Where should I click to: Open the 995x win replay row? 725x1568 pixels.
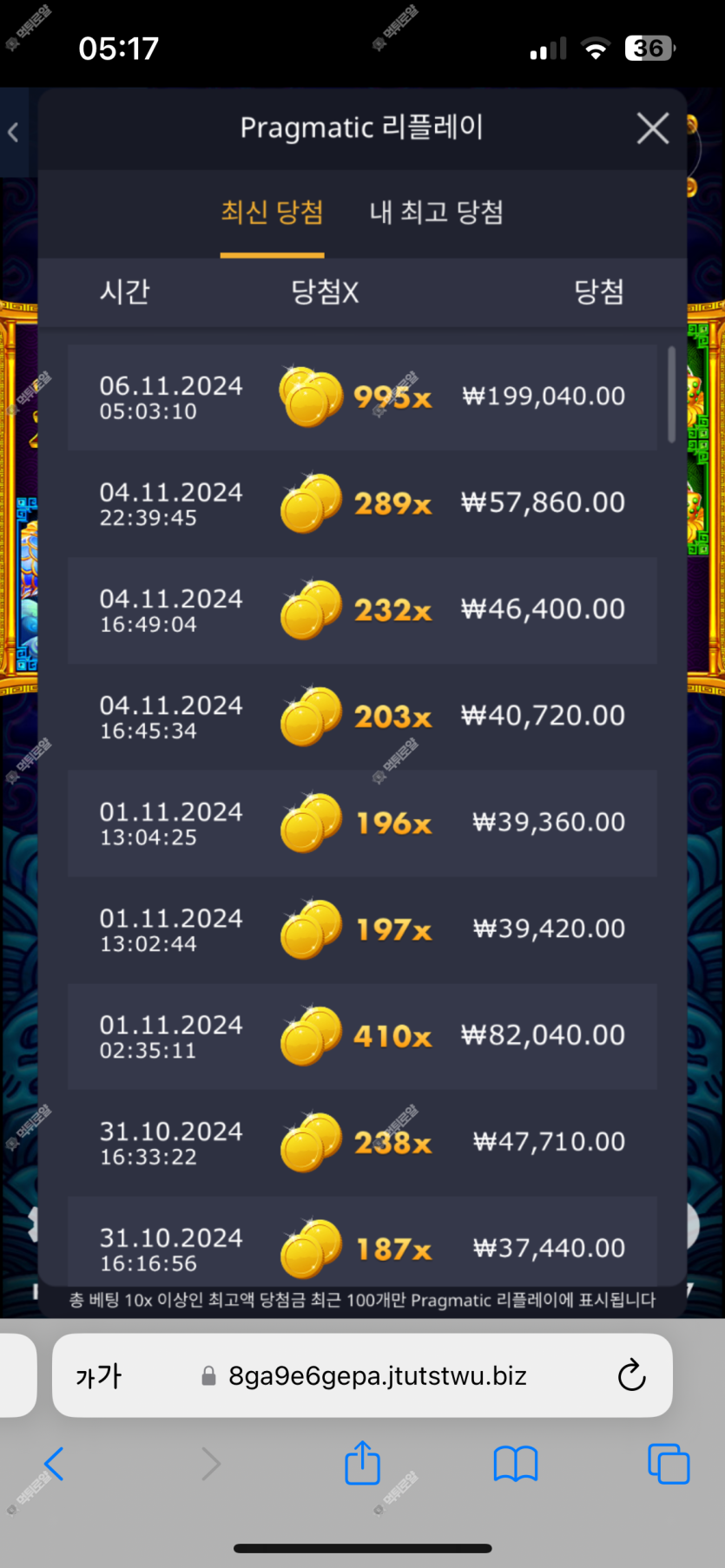click(x=362, y=397)
